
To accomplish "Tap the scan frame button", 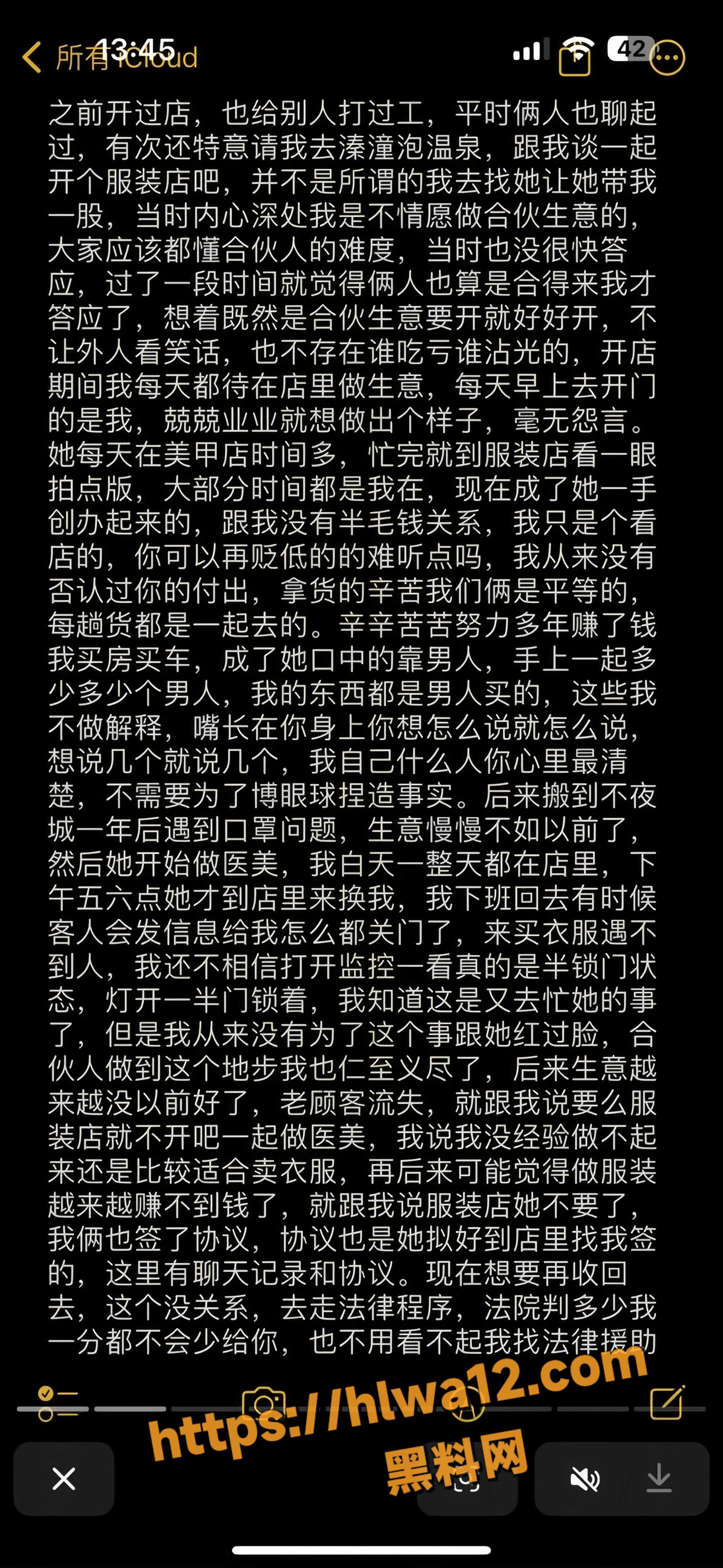I will coord(467,1479).
